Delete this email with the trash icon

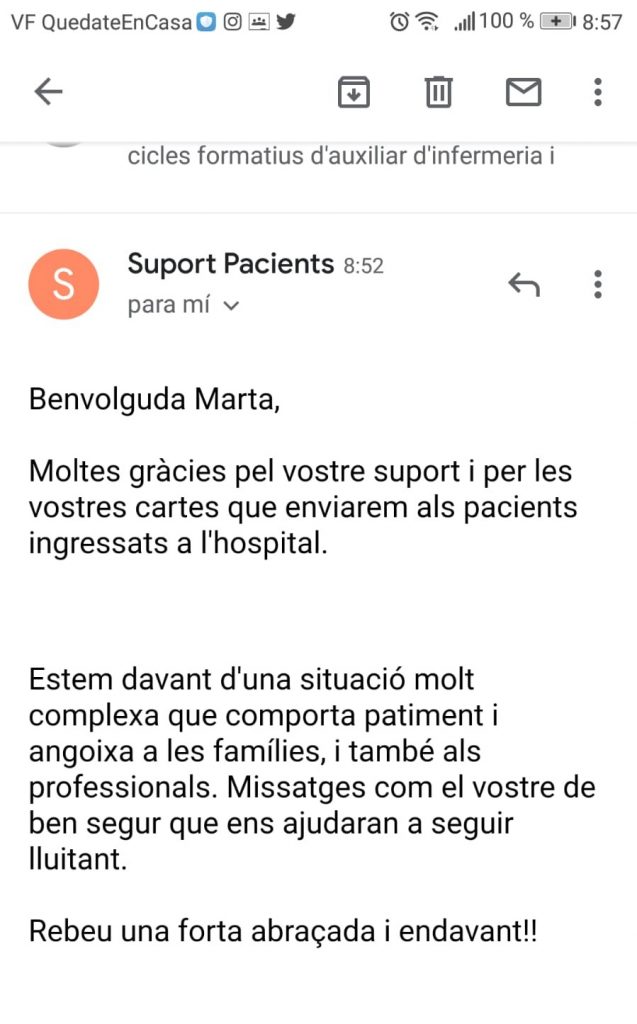click(x=438, y=92)
